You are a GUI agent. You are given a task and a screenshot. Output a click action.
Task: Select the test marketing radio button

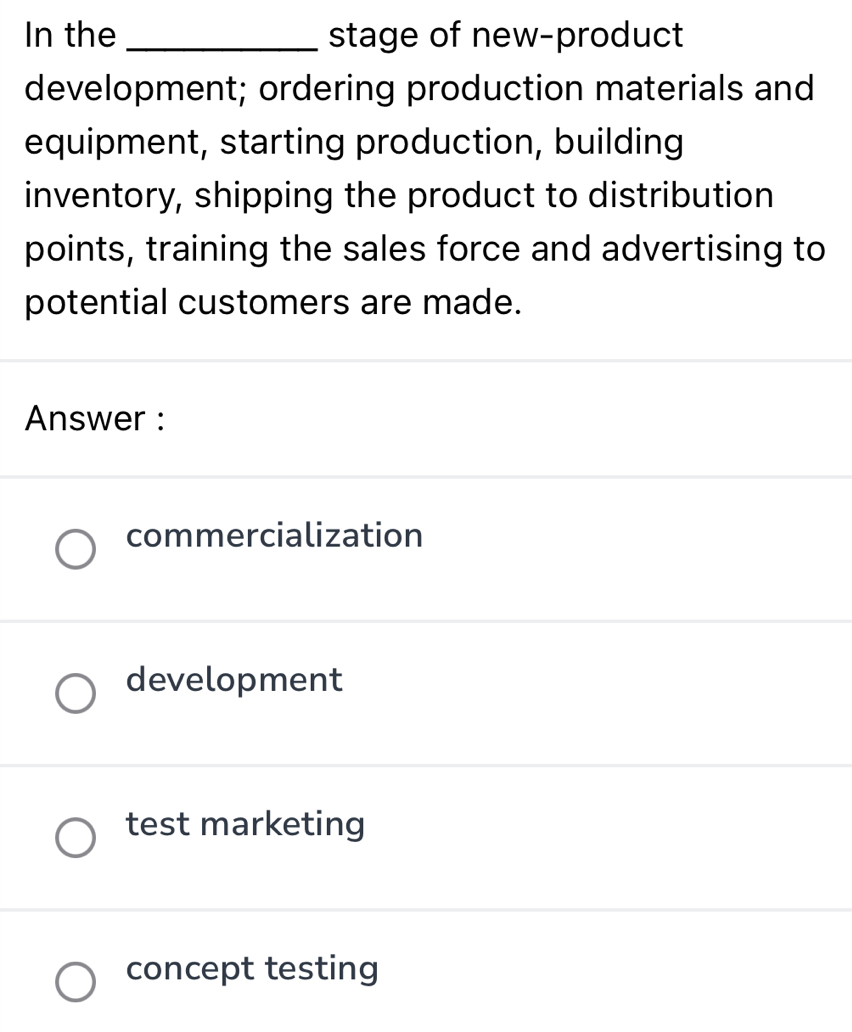[76, 837]
